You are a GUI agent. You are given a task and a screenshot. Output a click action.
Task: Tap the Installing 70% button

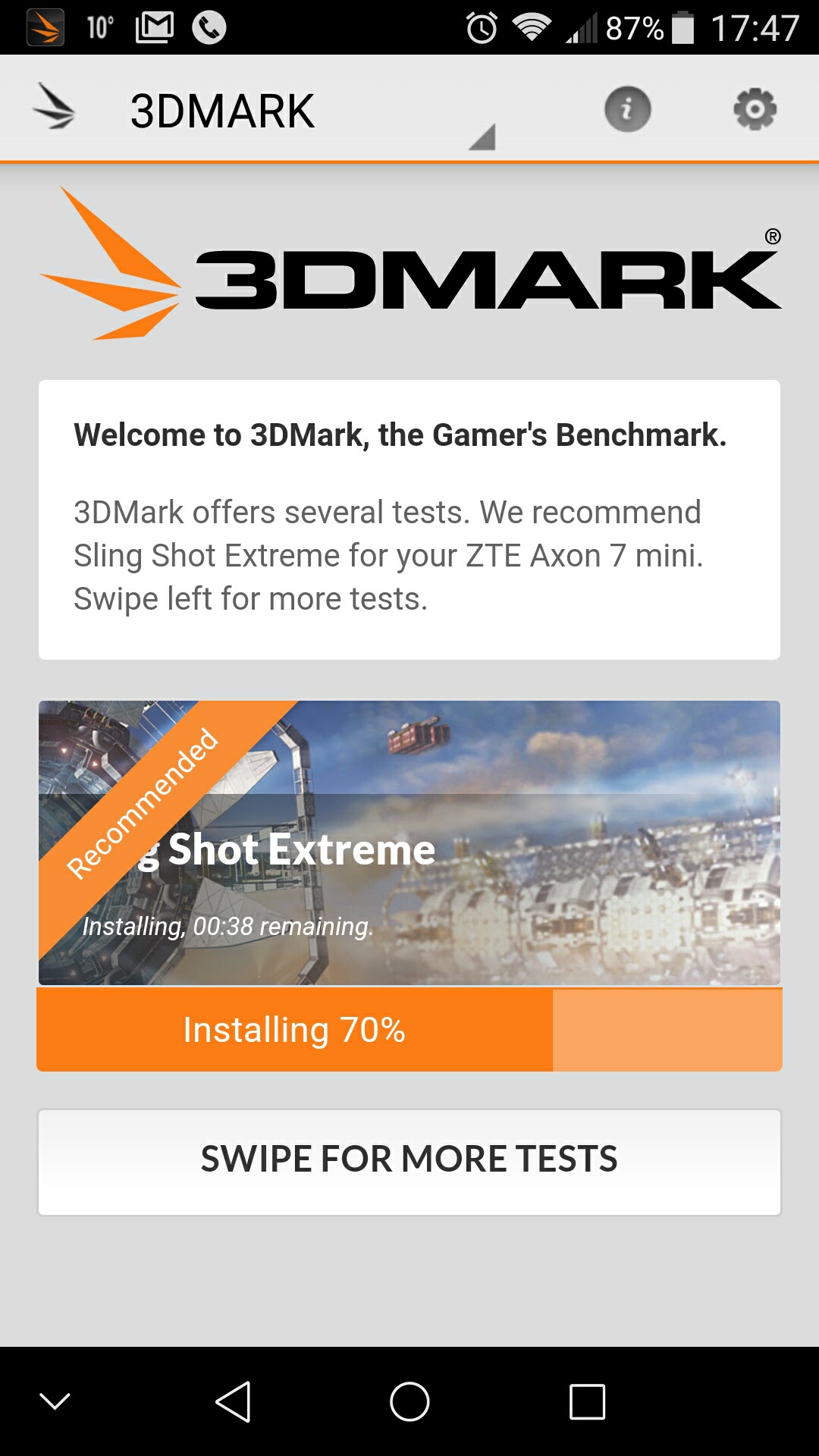click(409, 1030)
